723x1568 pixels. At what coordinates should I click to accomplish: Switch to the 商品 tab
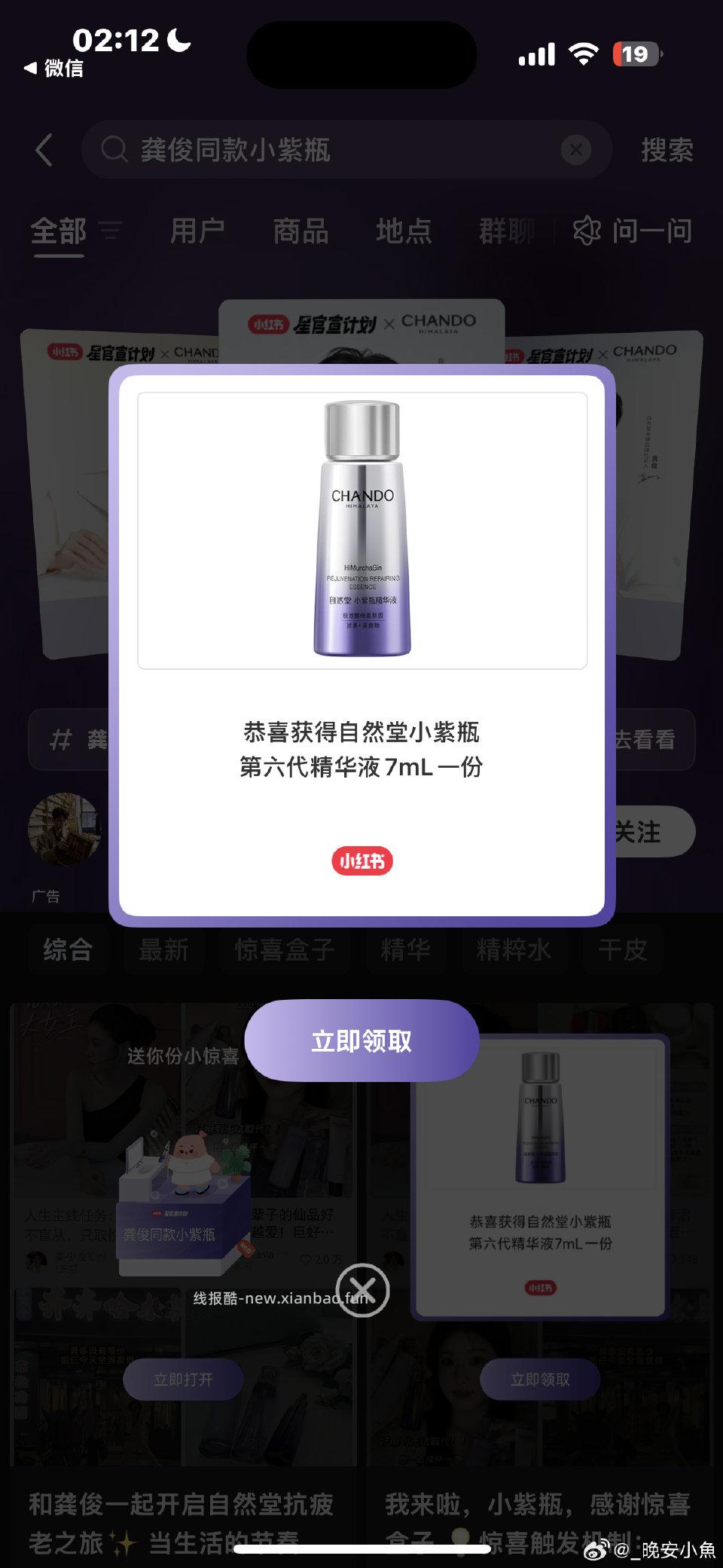(301, 232)
